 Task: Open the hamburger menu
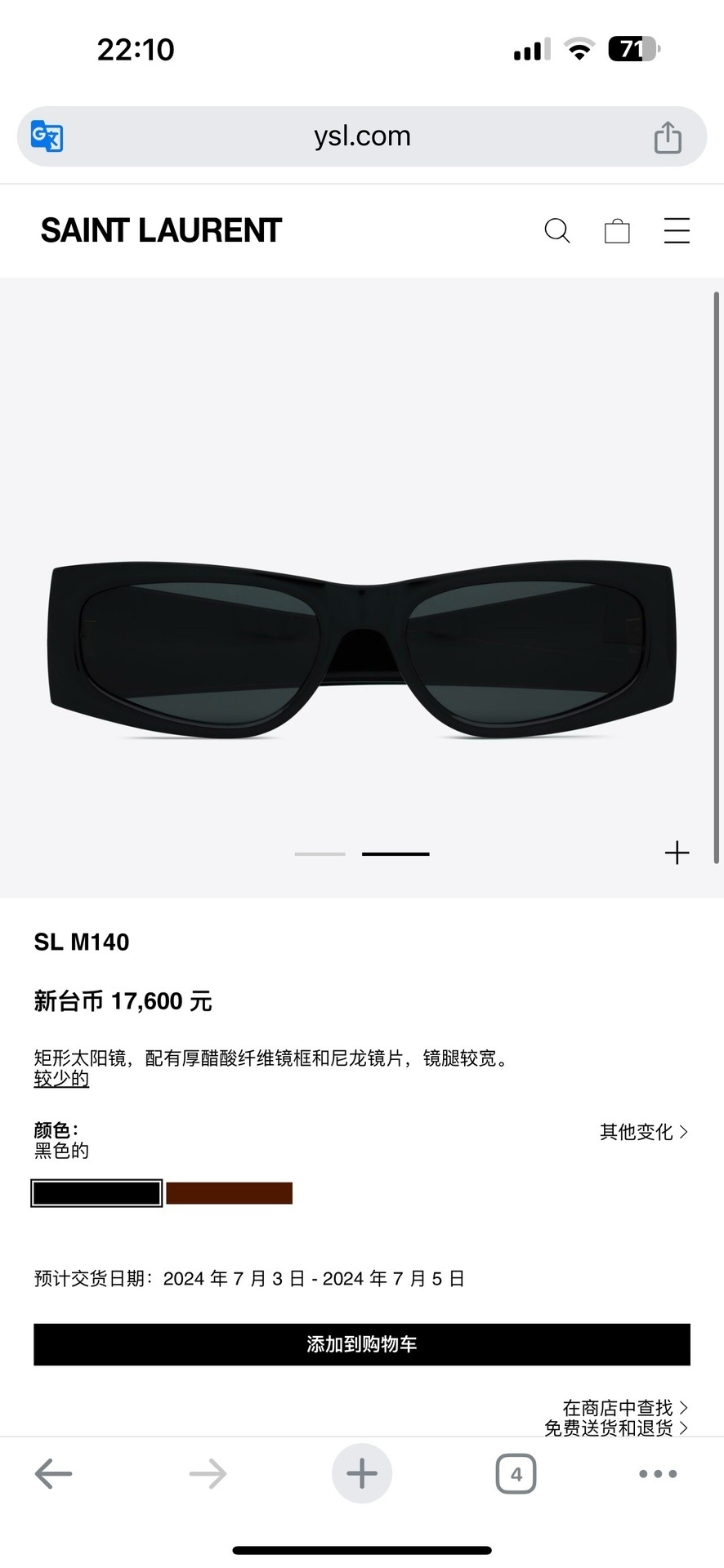[677, 231]
